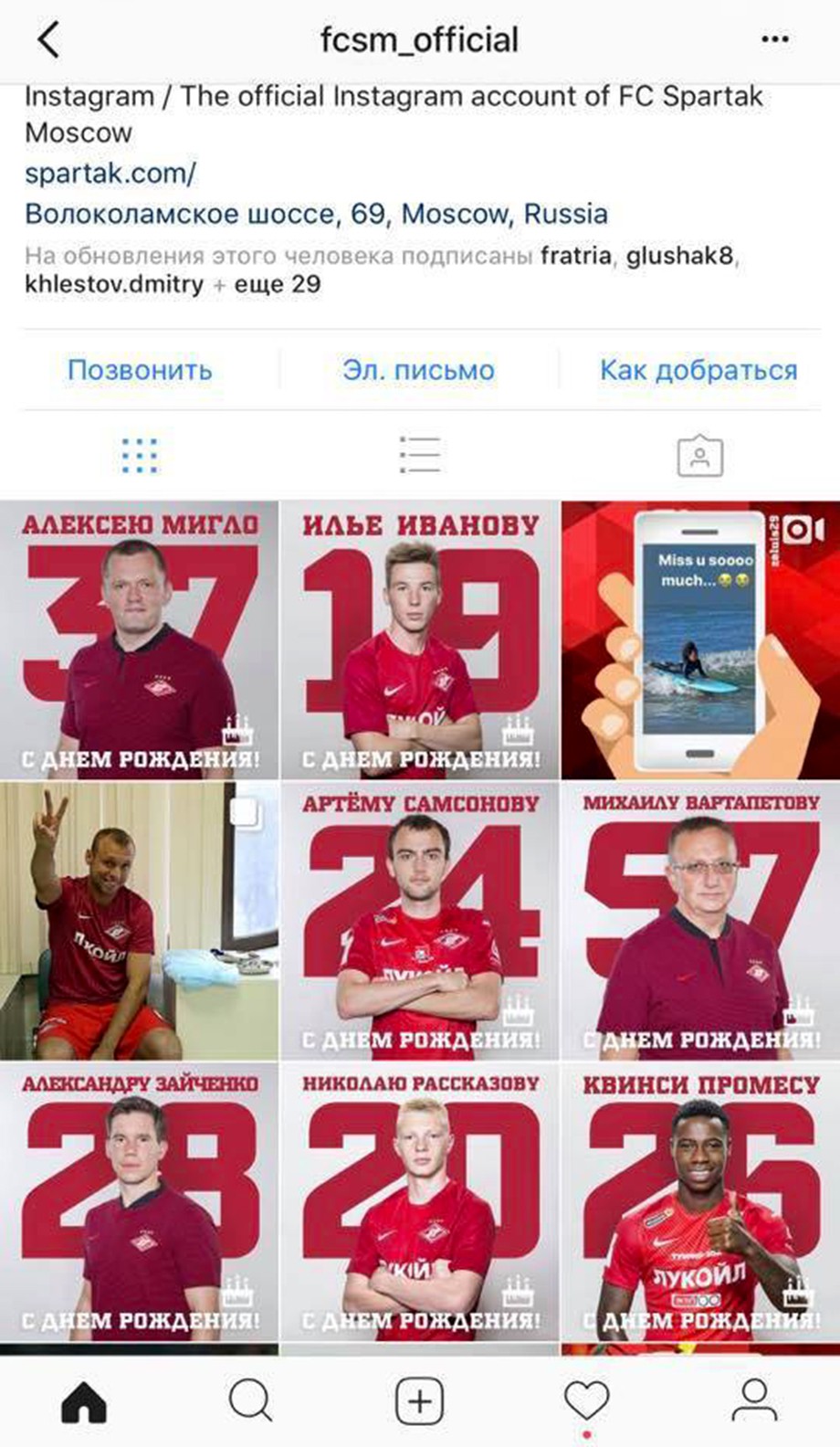Switch to list view of posts
840x1447 pixels.
419,455
